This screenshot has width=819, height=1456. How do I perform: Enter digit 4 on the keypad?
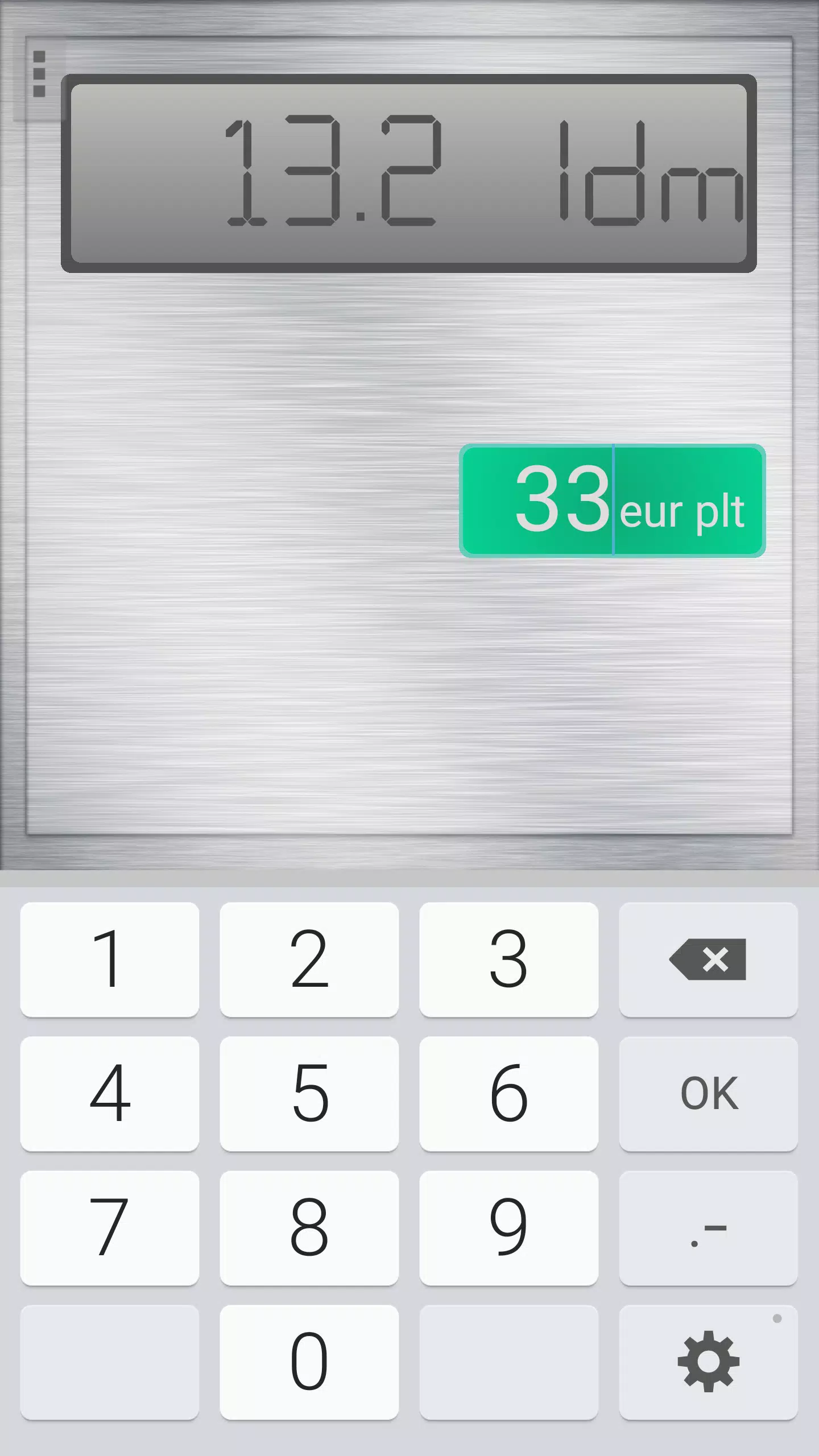click(x=109, y=1093)
